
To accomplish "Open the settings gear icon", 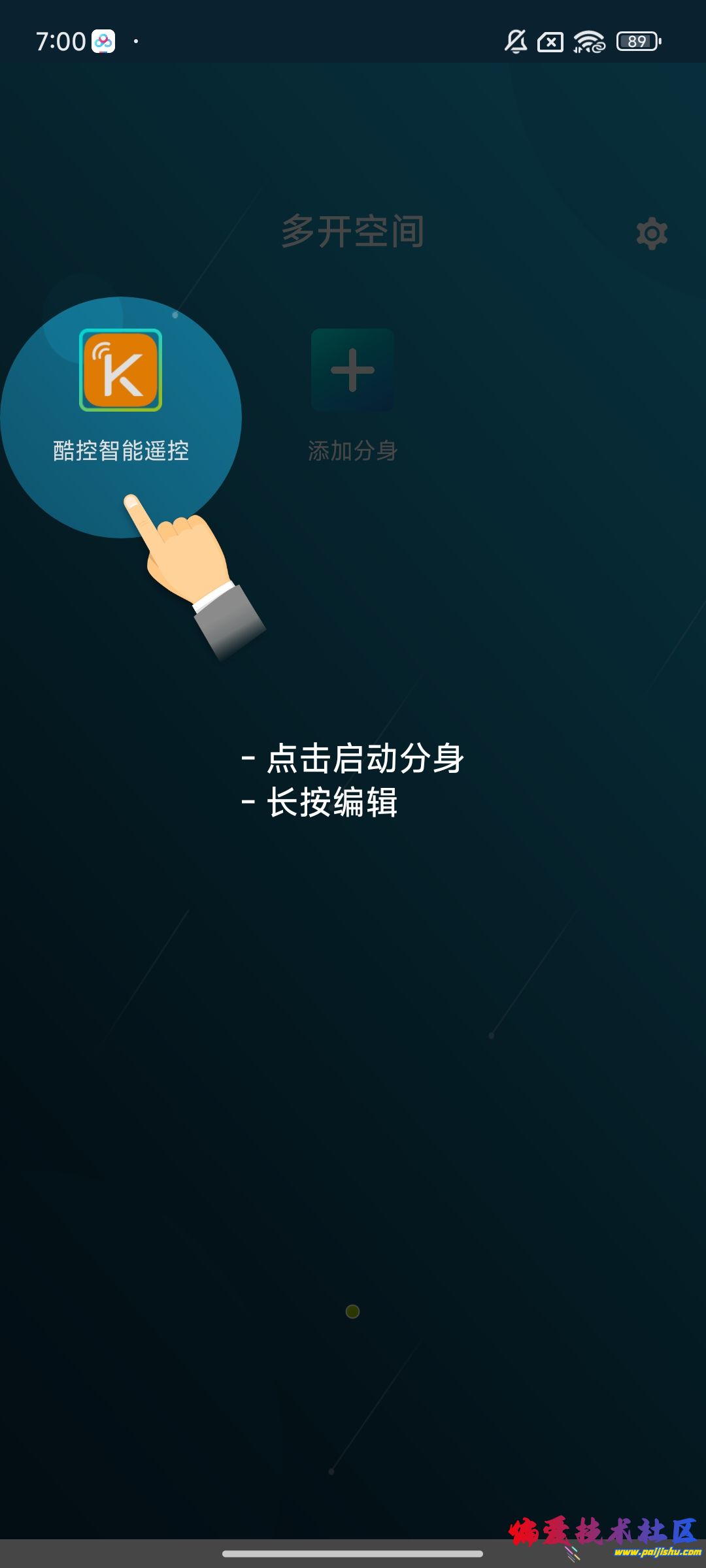I will point(652,233).
